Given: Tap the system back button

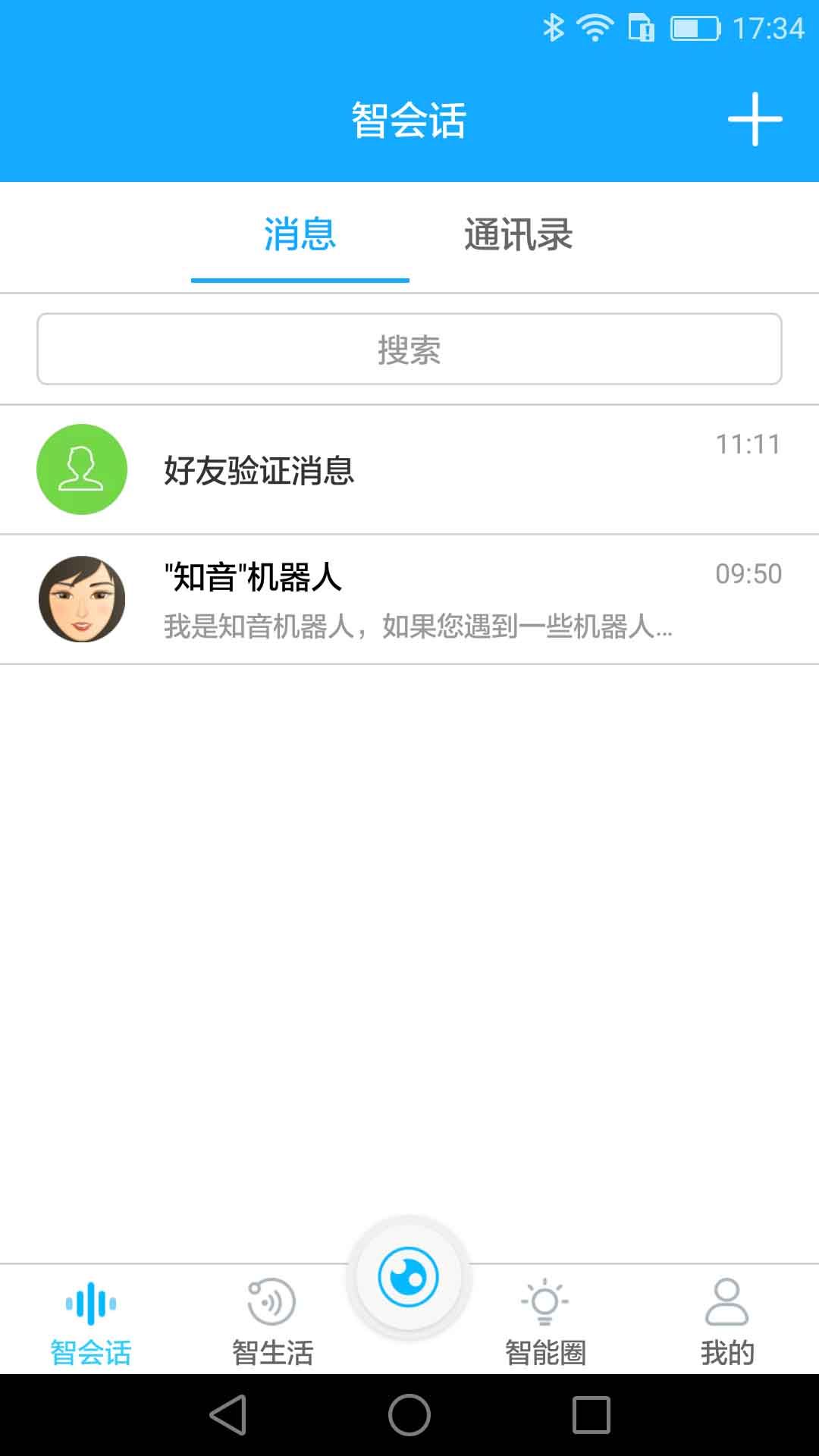Looking at the screenshot, I should tap(228, 1415).
